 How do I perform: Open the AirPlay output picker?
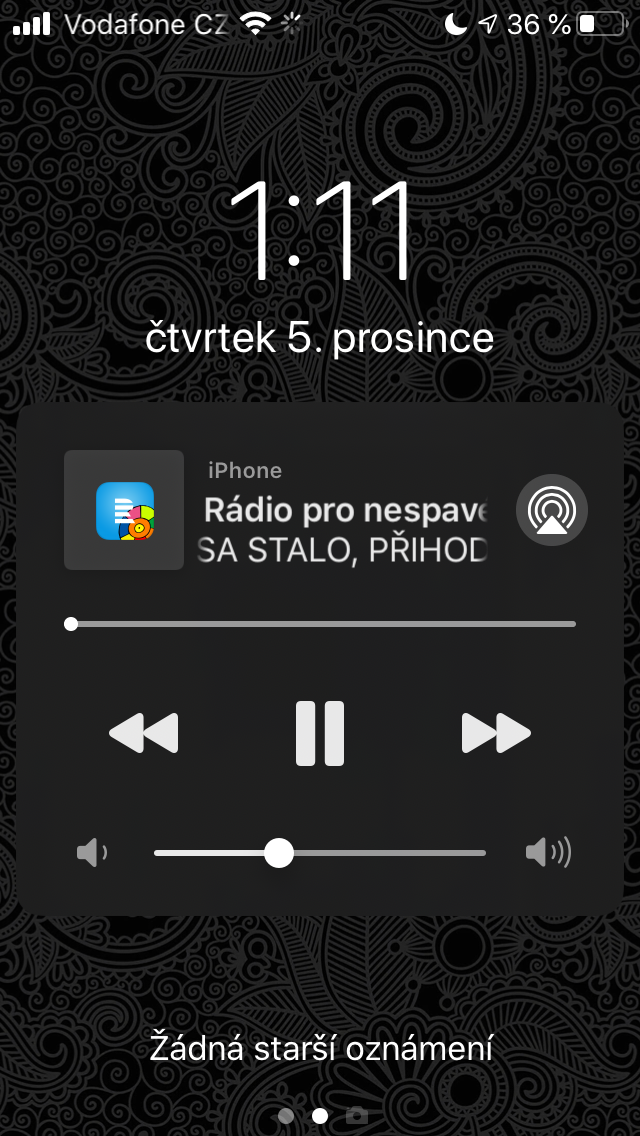pos(552,510)
